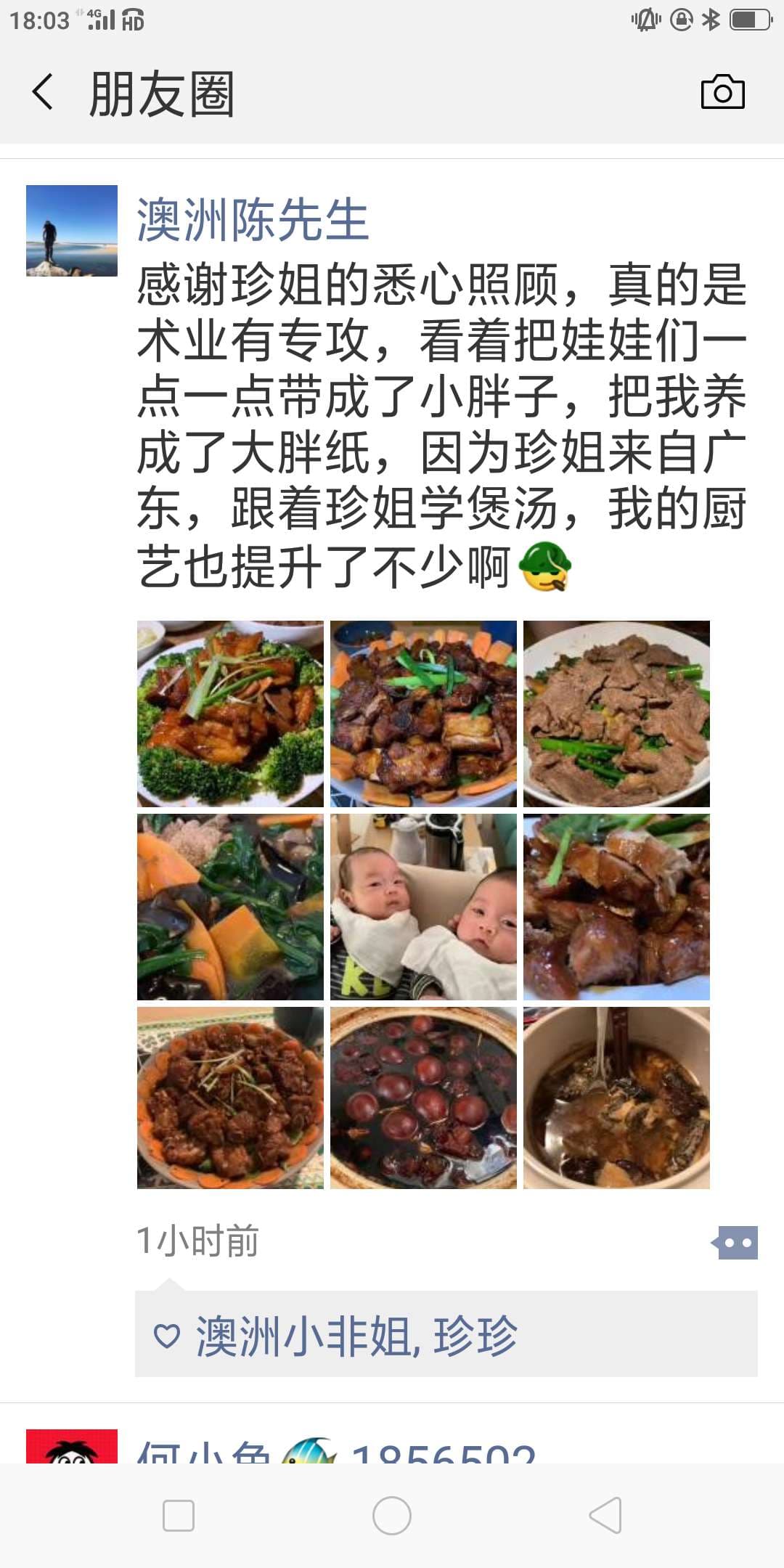
Task: Open the photo of two babies
Action: tap(423, 907)
